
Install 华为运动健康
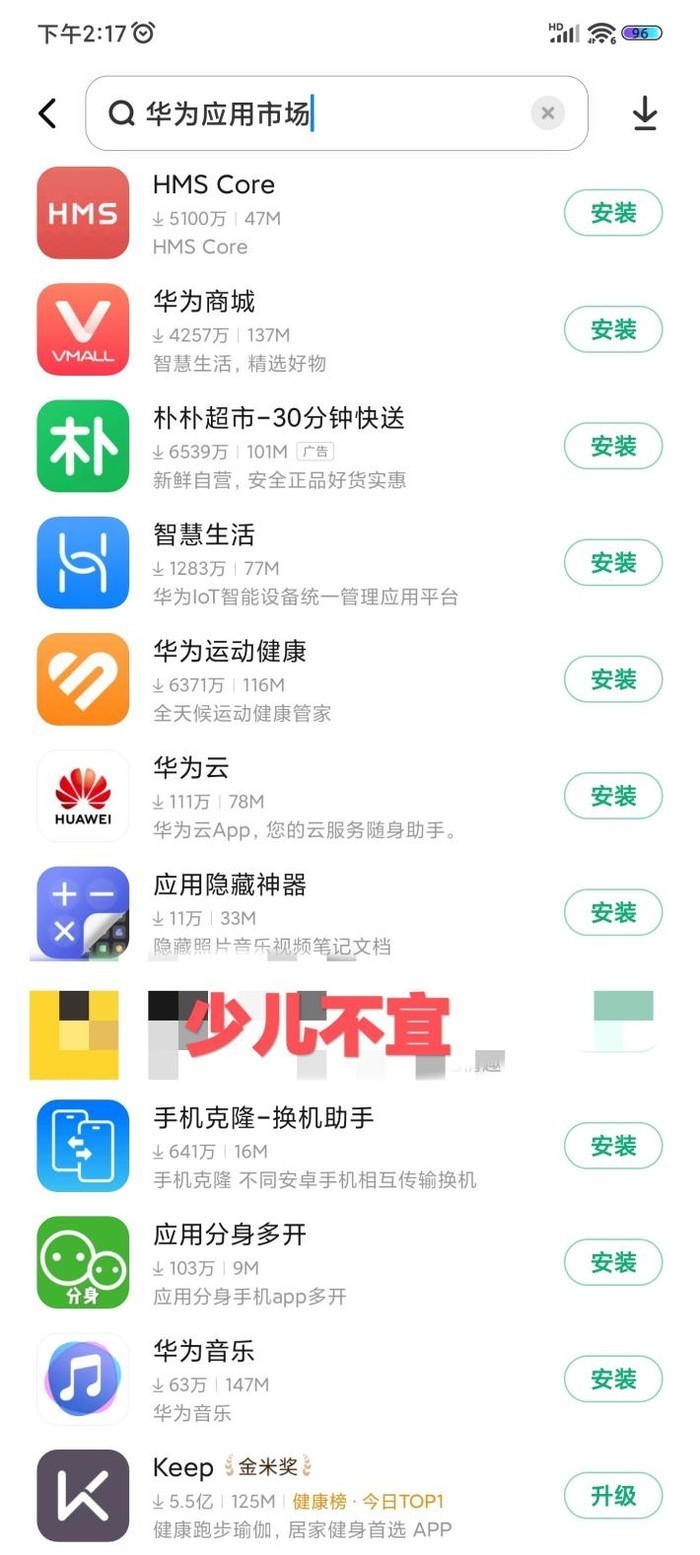pyautogui.click(x=613, y=680)
